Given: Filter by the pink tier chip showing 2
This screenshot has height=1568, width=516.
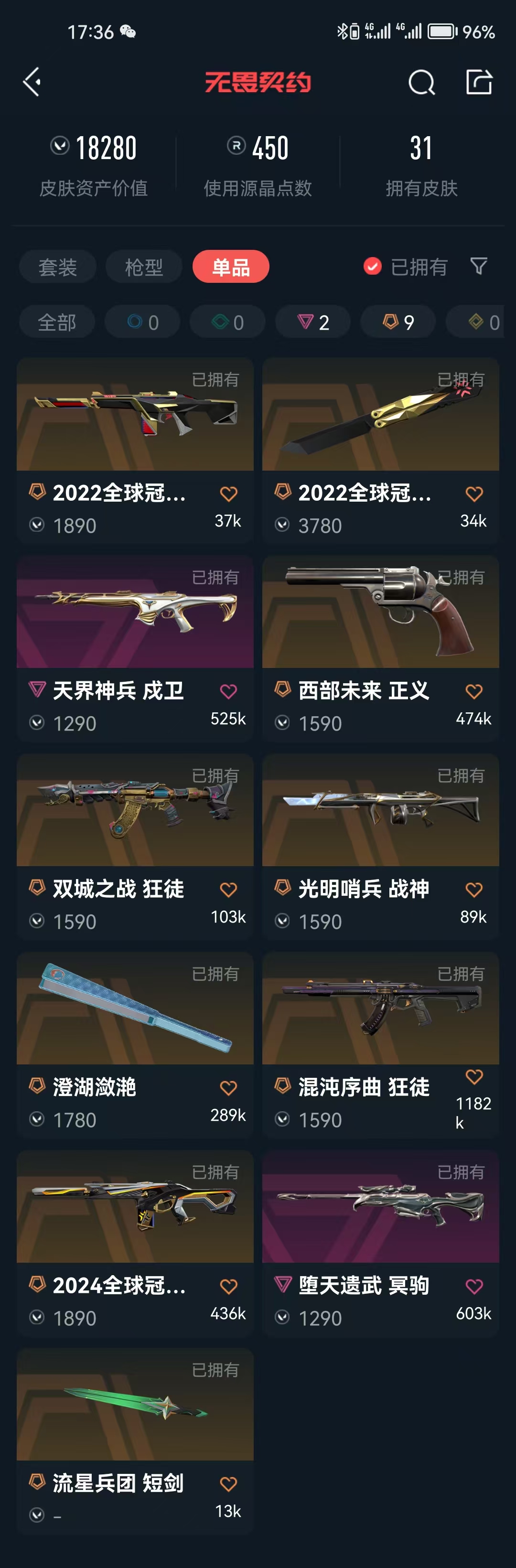Looking at the screenshot, I should (313, 322).
